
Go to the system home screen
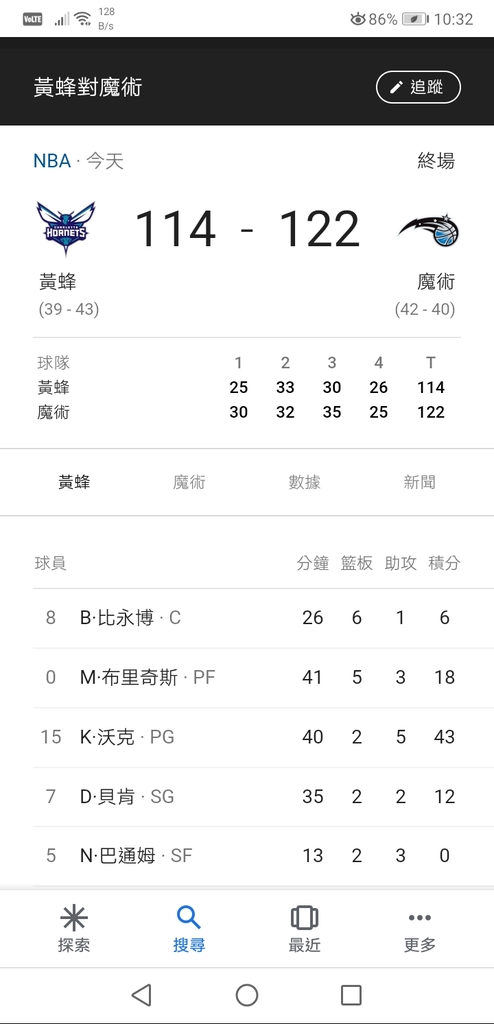[x=247, y=995]
